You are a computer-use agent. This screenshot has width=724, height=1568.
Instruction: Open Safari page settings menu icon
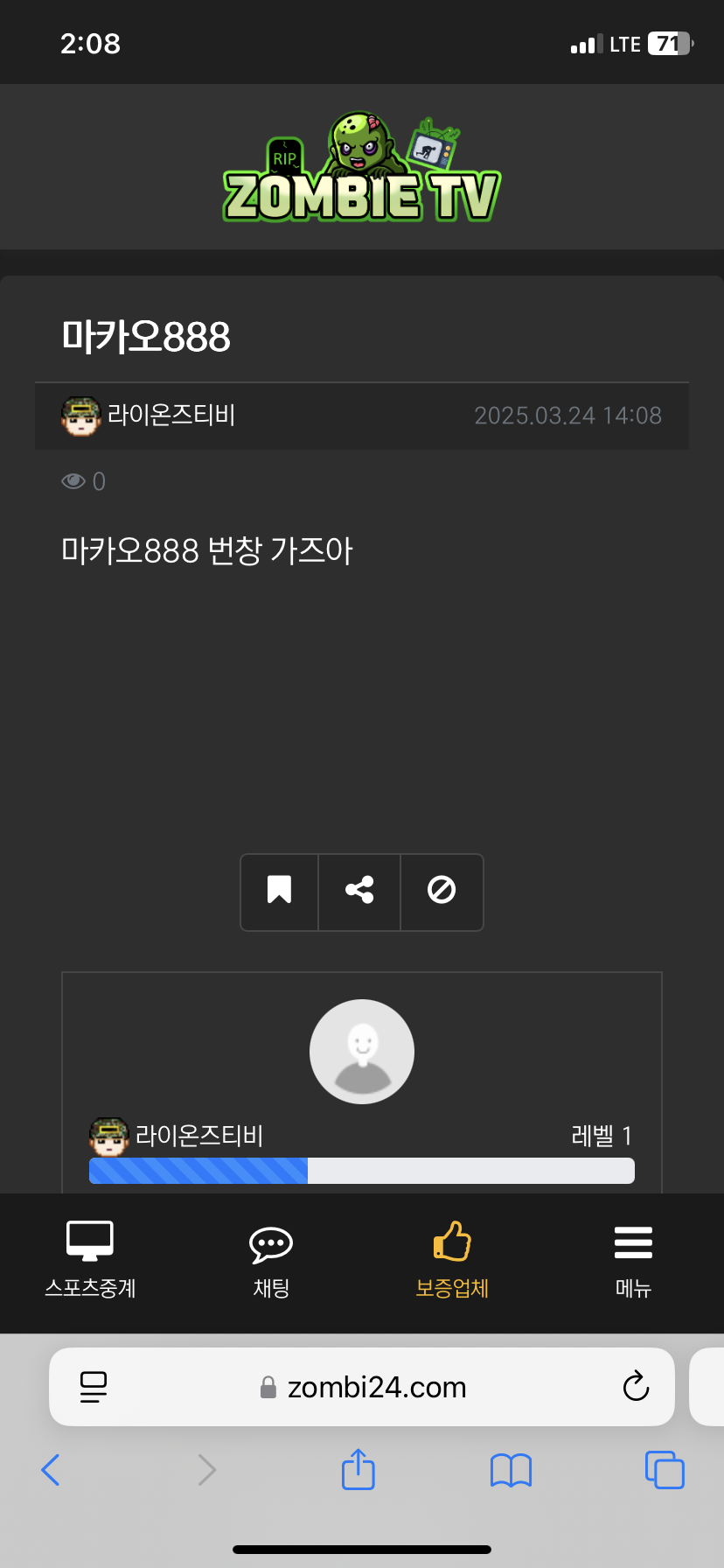[x=94, y=1387]
